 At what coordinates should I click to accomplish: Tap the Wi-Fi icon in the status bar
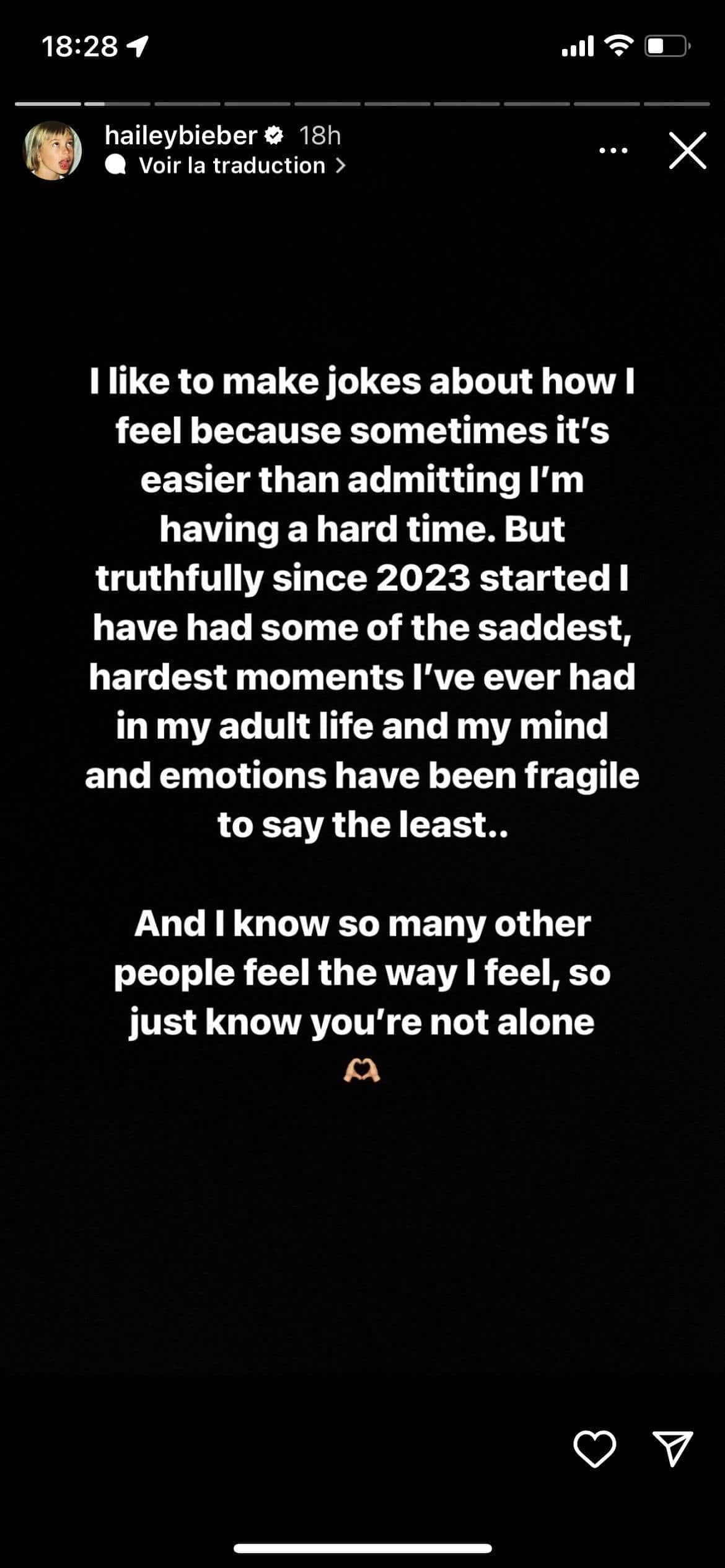tap(620, 44)
